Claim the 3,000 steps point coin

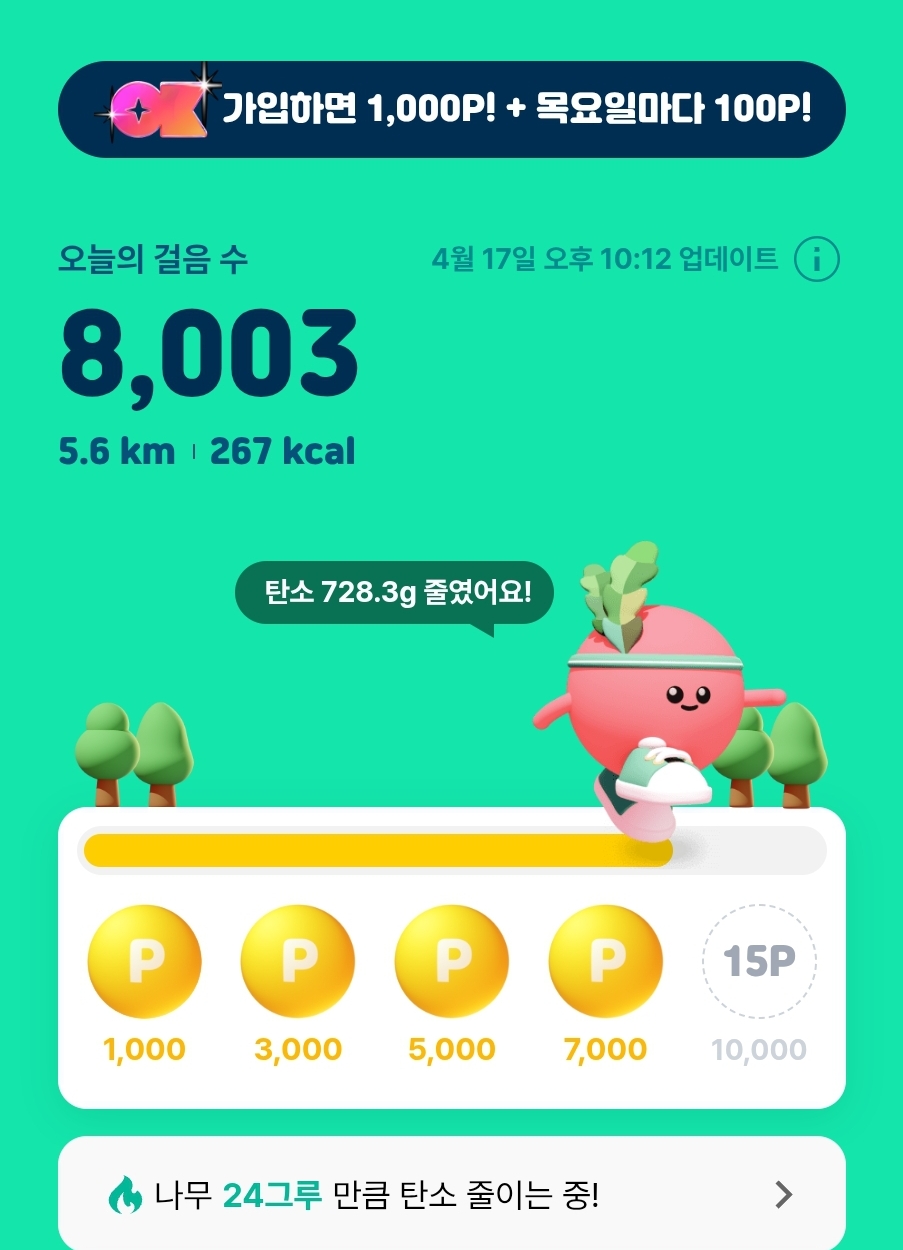pyautogui.click(x=298, y=961)
